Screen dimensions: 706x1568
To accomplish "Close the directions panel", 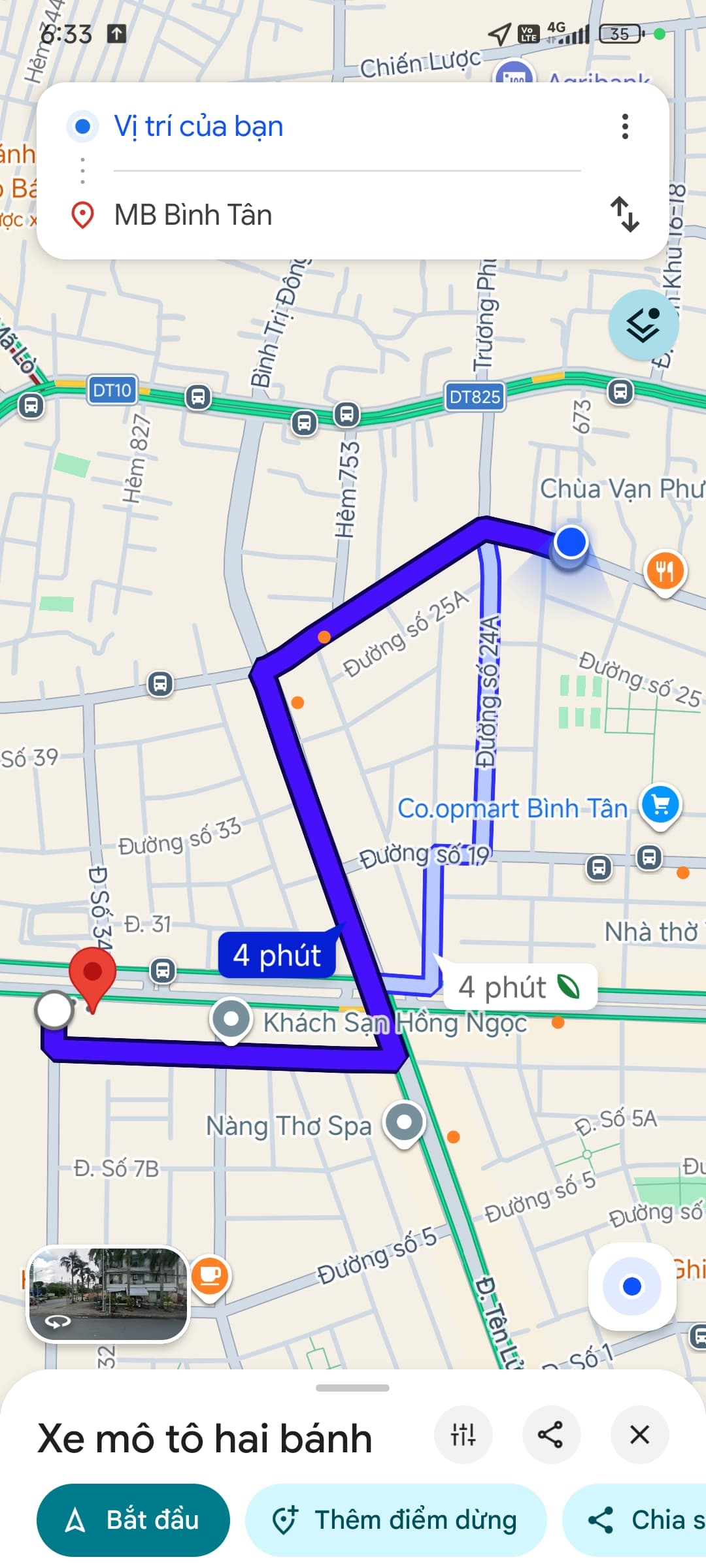I will pos(639,1435).
